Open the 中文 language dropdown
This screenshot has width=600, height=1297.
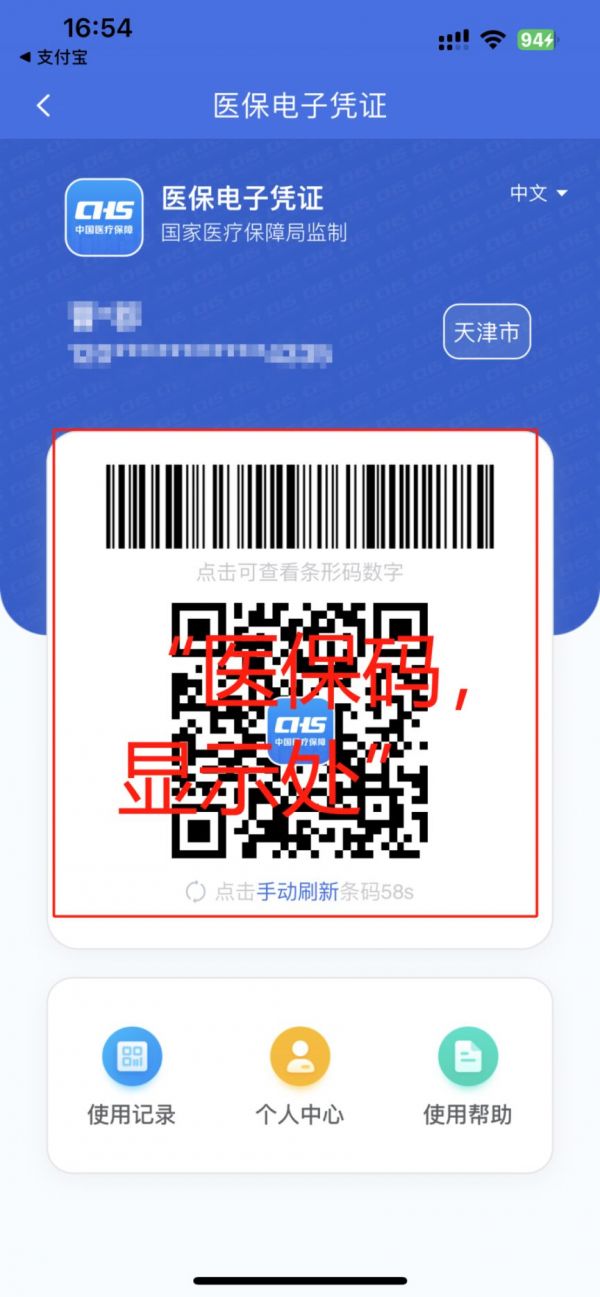538,193
